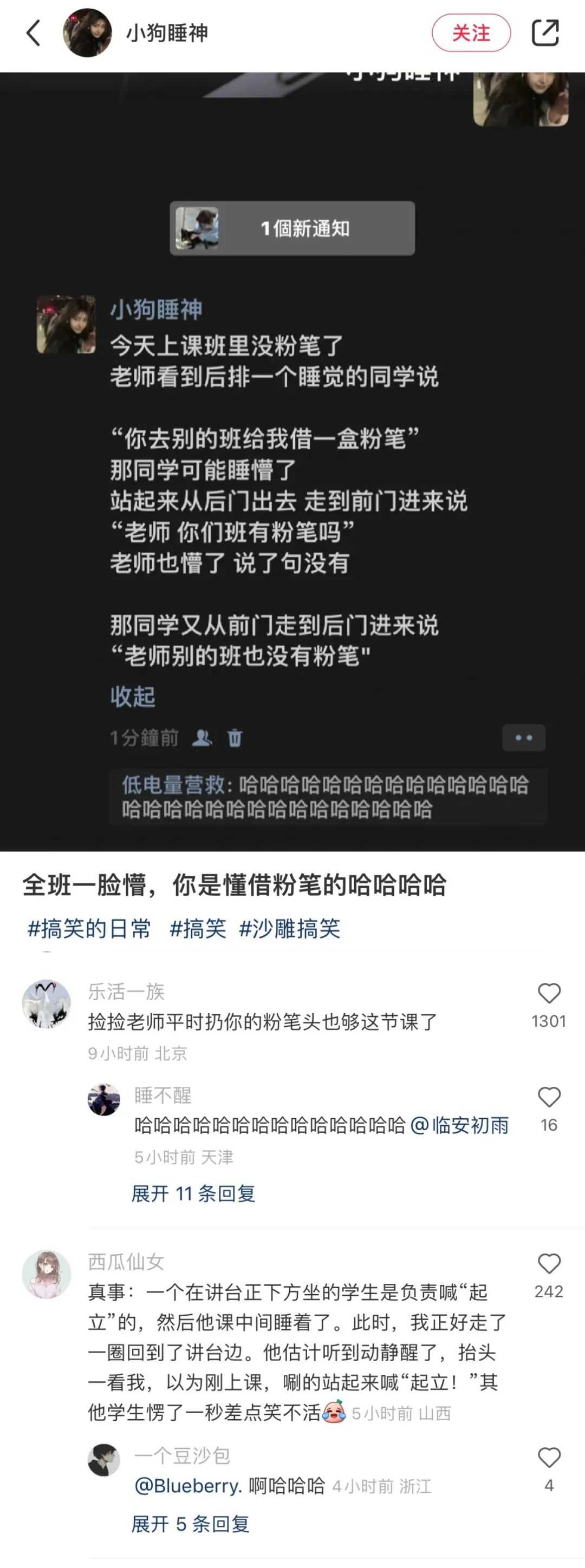Open the @临安初雨 mention
Screen dimensions: 585x1568
459,1125
